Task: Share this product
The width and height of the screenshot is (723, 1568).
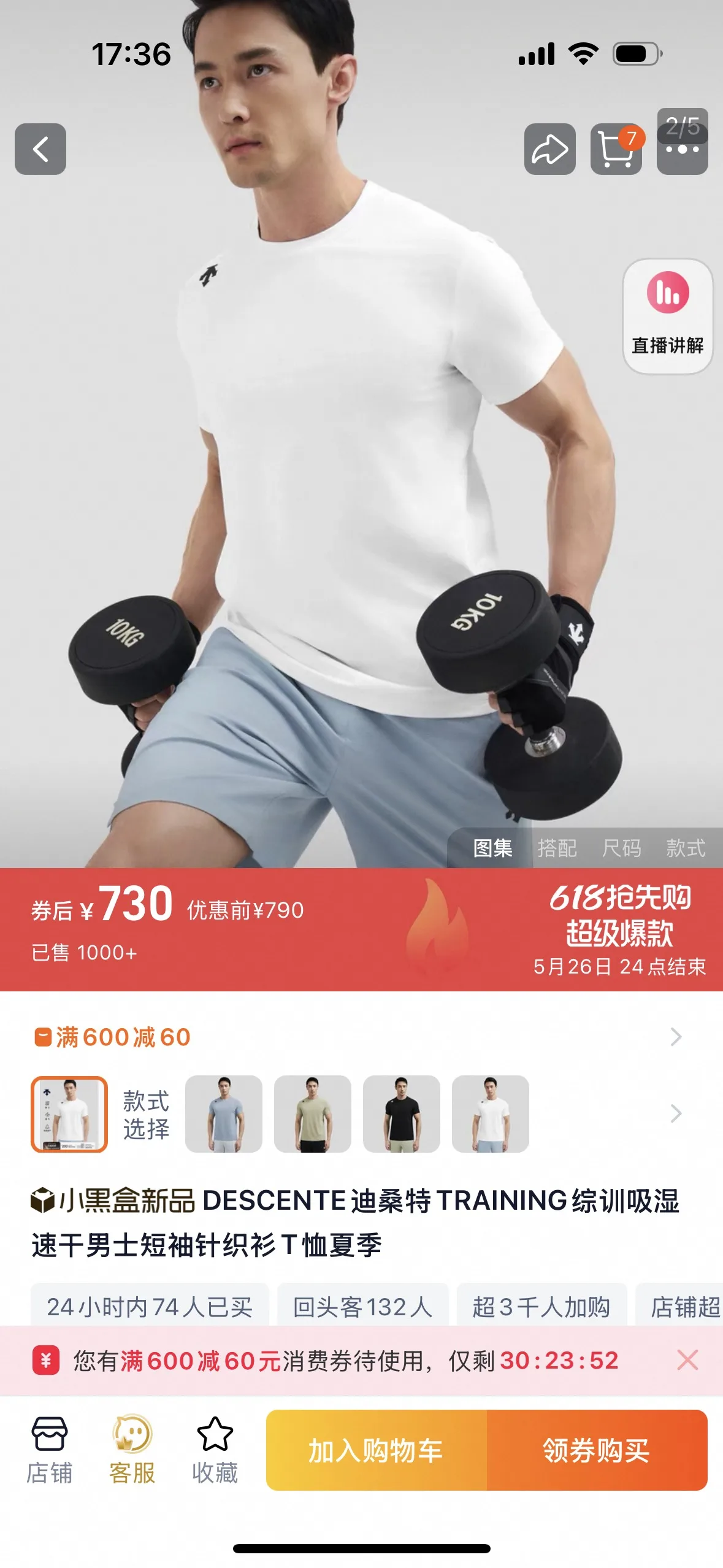Action: pyautogui.click(x=549, y=149)
